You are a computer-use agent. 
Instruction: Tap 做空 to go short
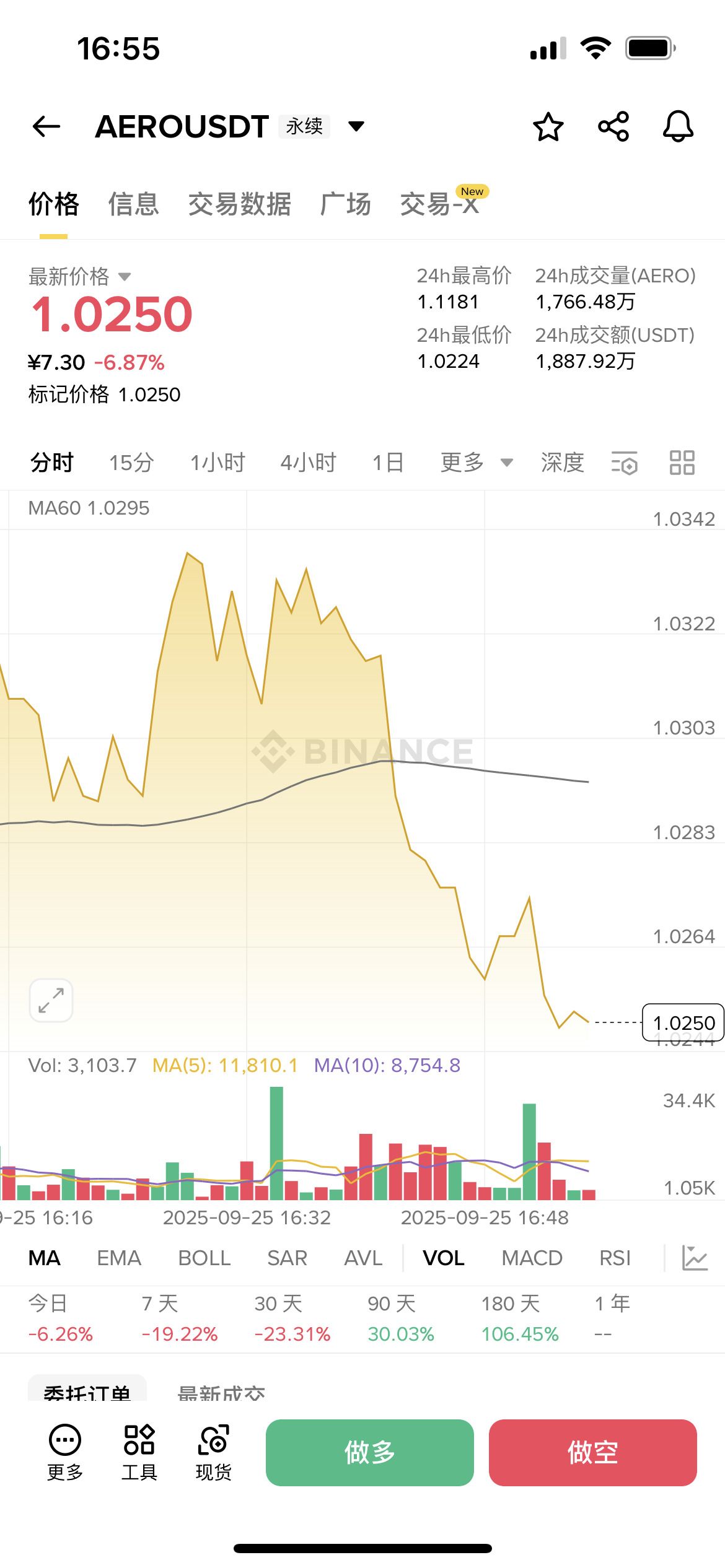593,1452
